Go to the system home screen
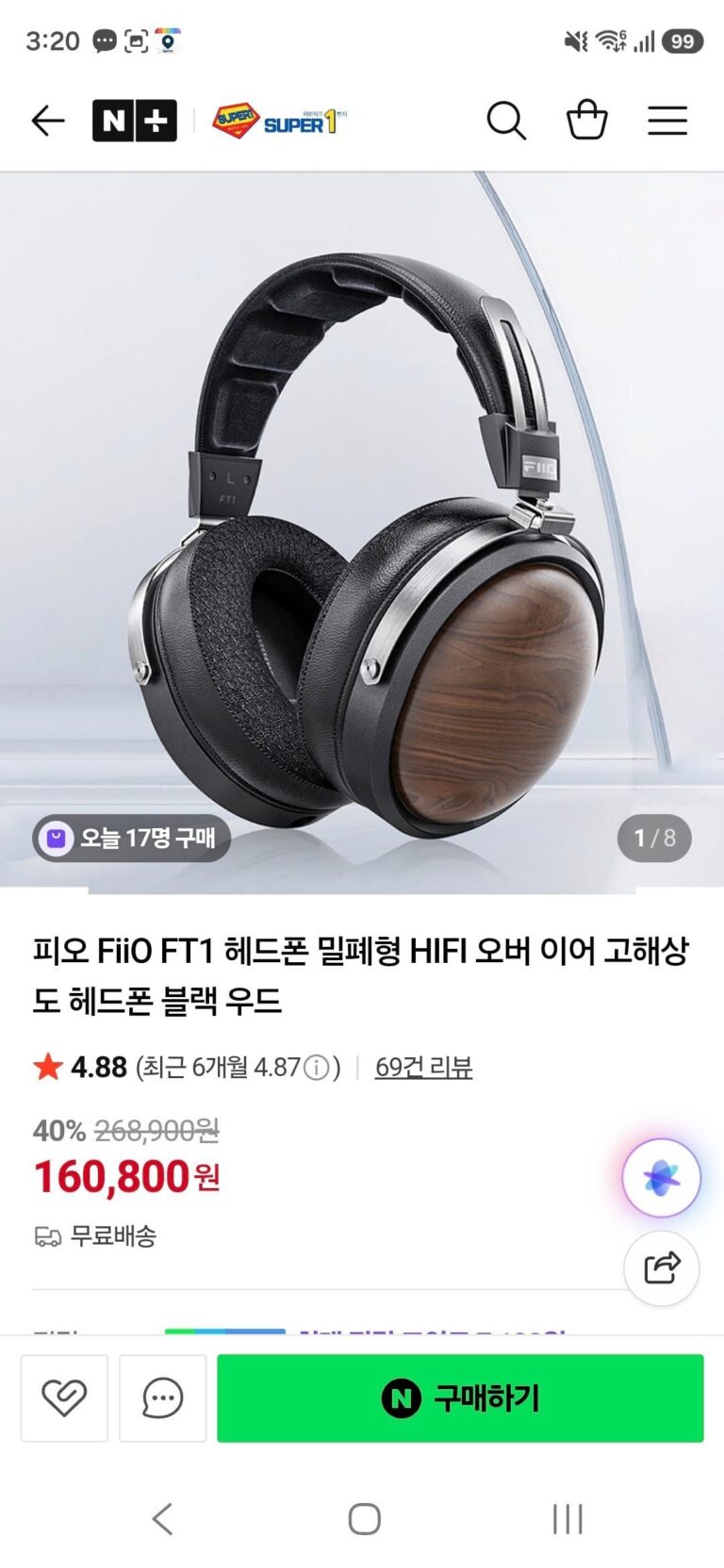 pos(364,1519)
